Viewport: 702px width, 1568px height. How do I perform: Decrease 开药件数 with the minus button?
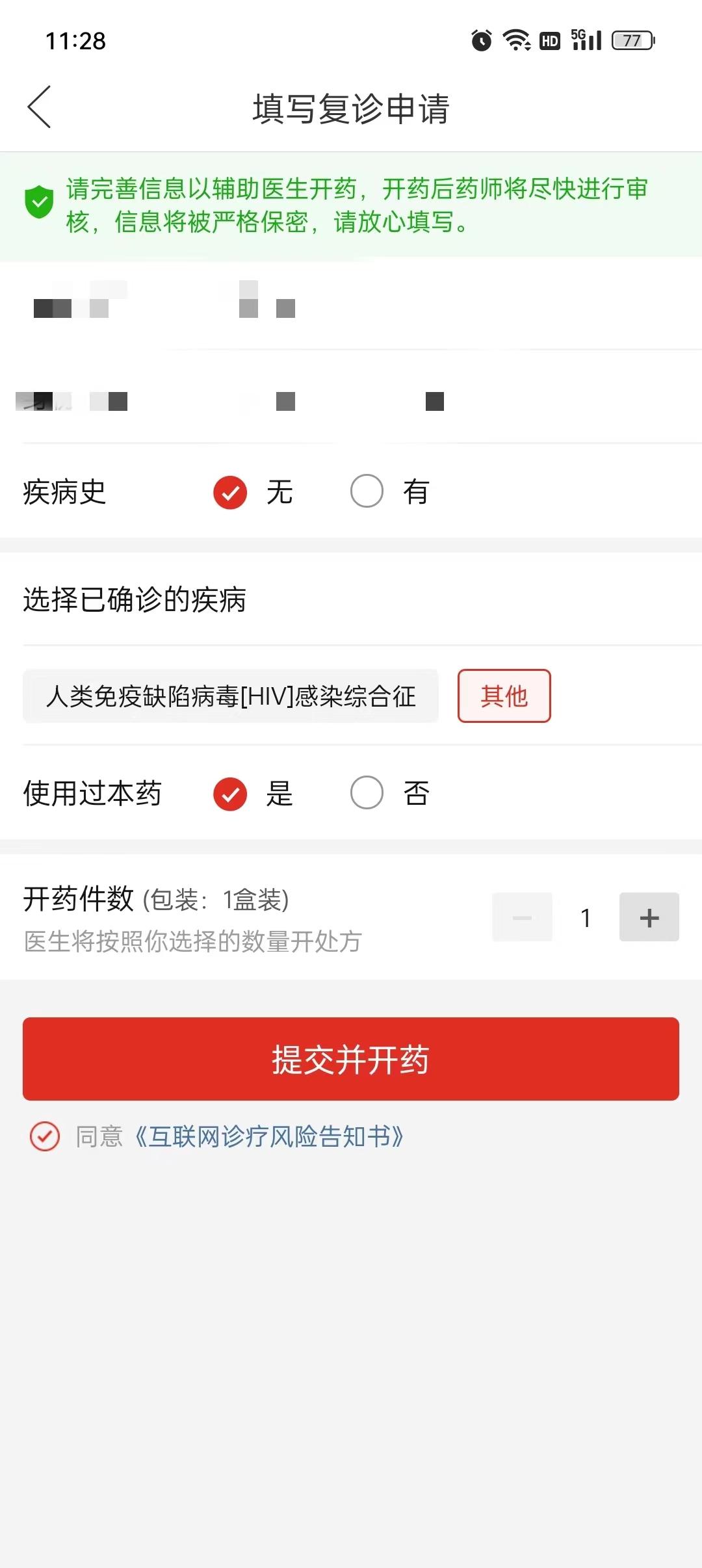[522, 917]
